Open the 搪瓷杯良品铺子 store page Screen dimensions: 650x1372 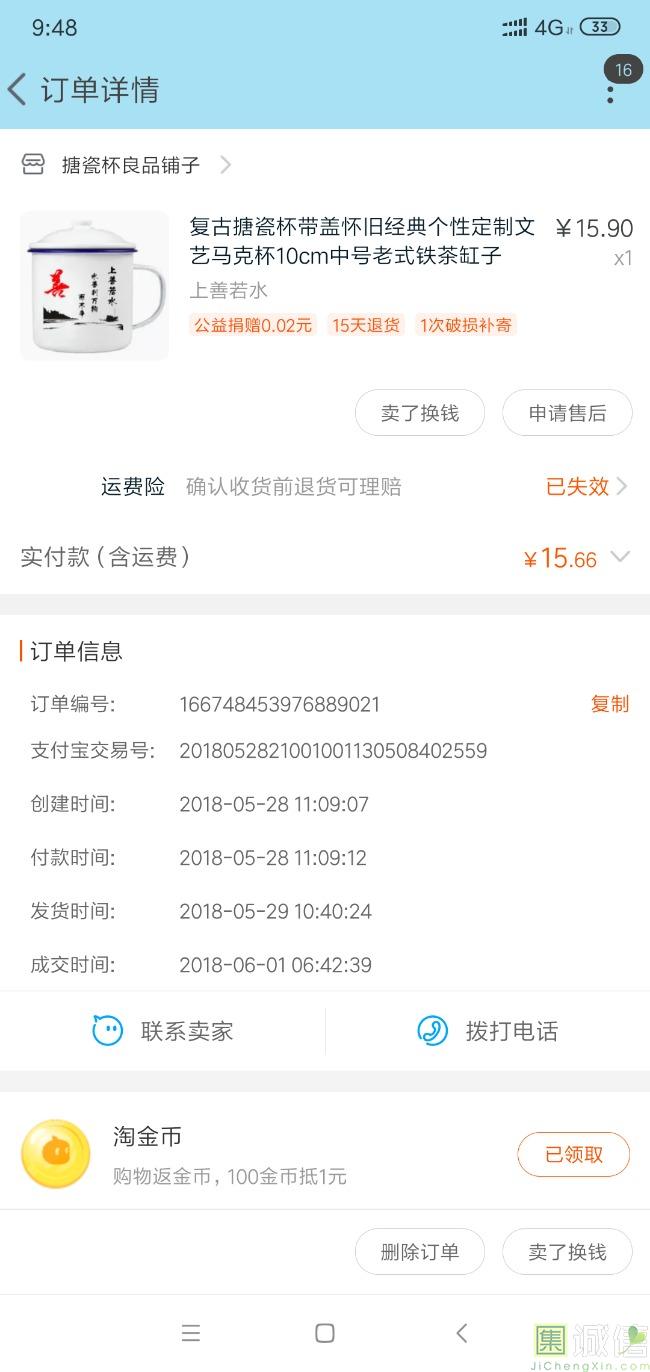pyautogui.click(x=130, y=165)
